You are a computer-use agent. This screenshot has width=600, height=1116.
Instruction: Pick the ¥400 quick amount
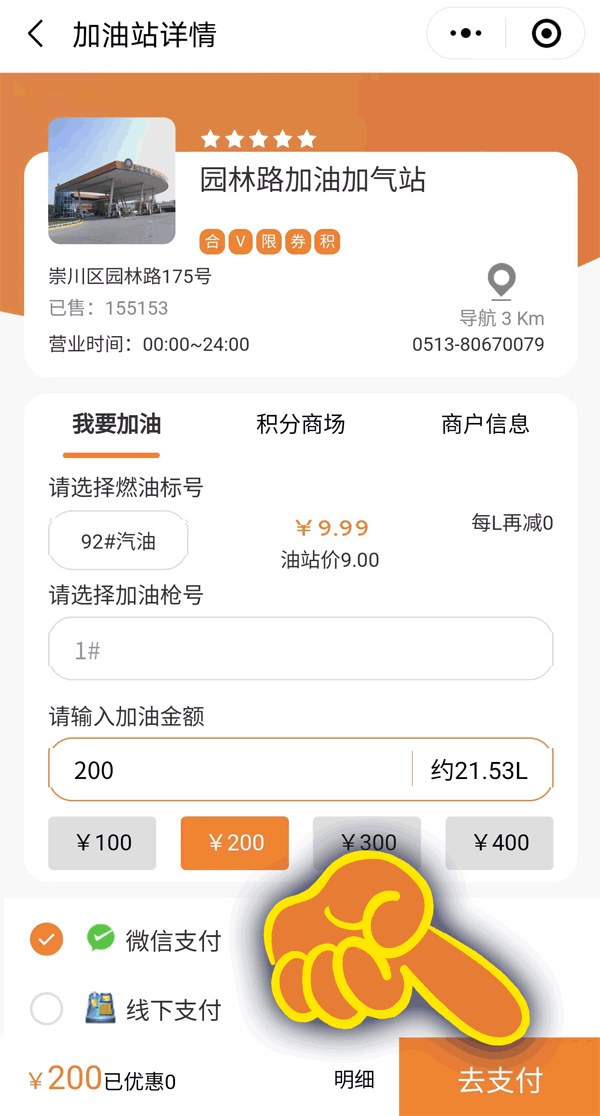coord(500,843)
